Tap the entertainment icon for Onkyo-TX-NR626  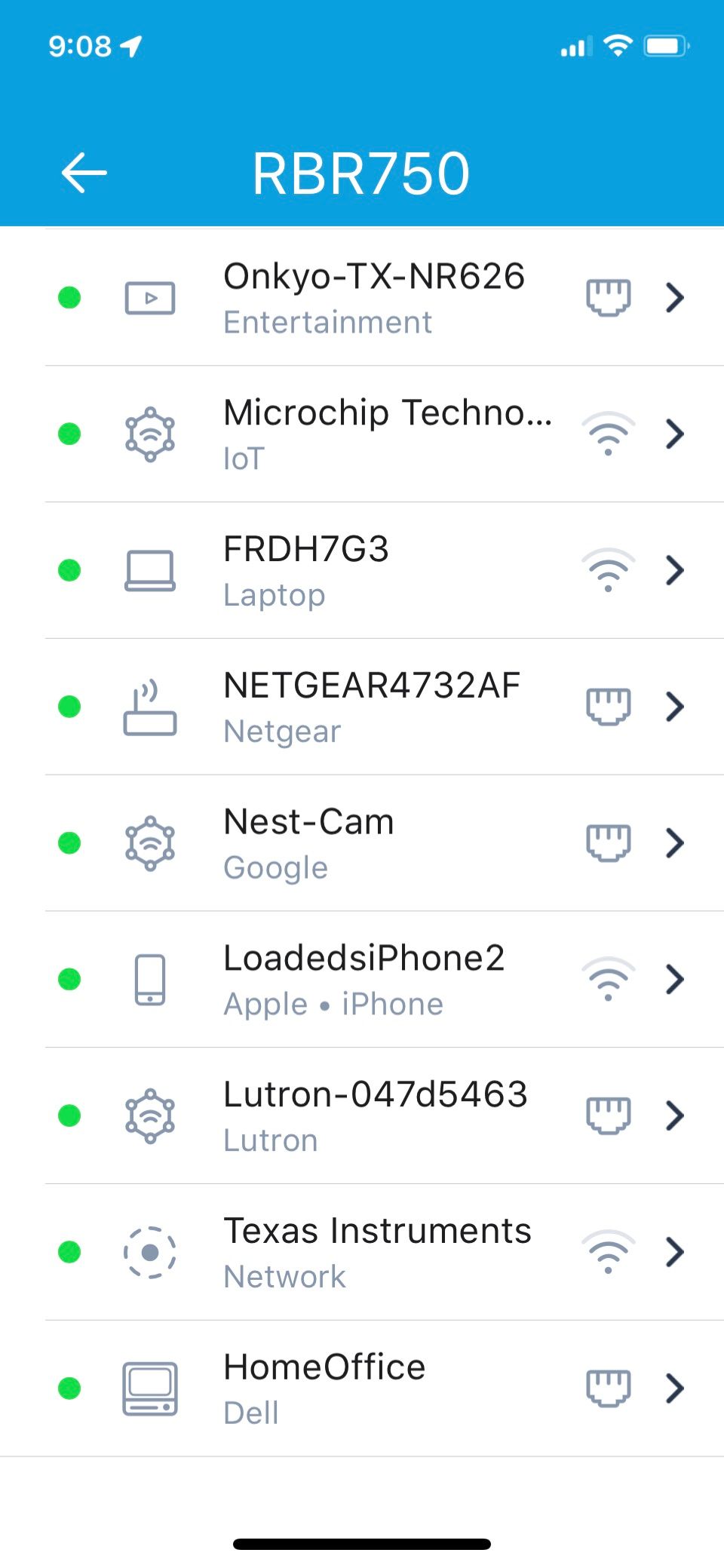click(150, 297)
